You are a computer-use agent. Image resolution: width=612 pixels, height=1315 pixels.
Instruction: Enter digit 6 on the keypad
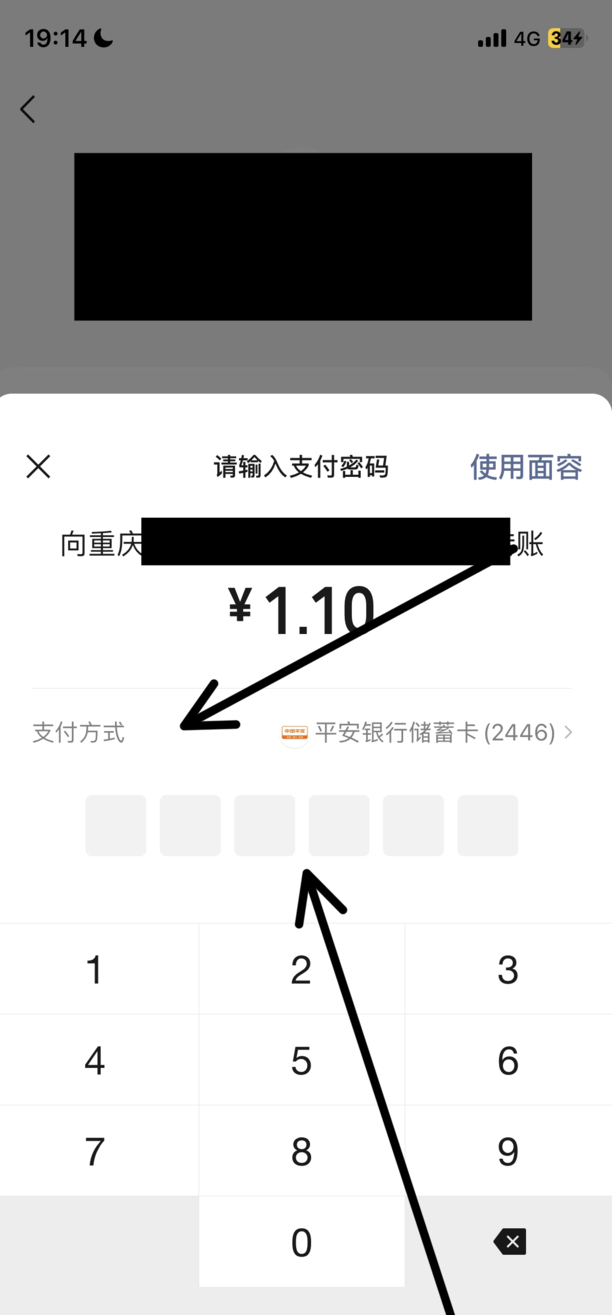508,1061
